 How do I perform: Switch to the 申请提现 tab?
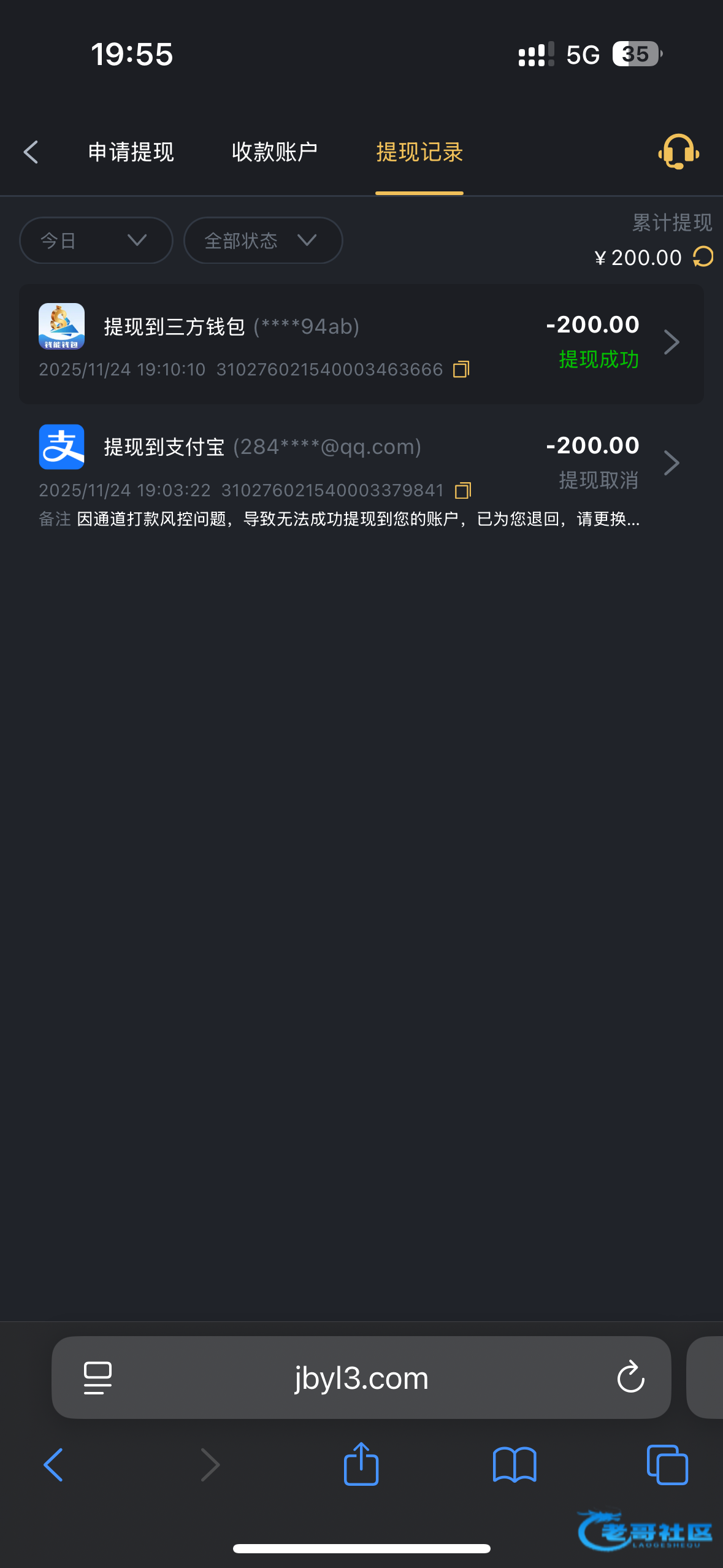(131, 152)
